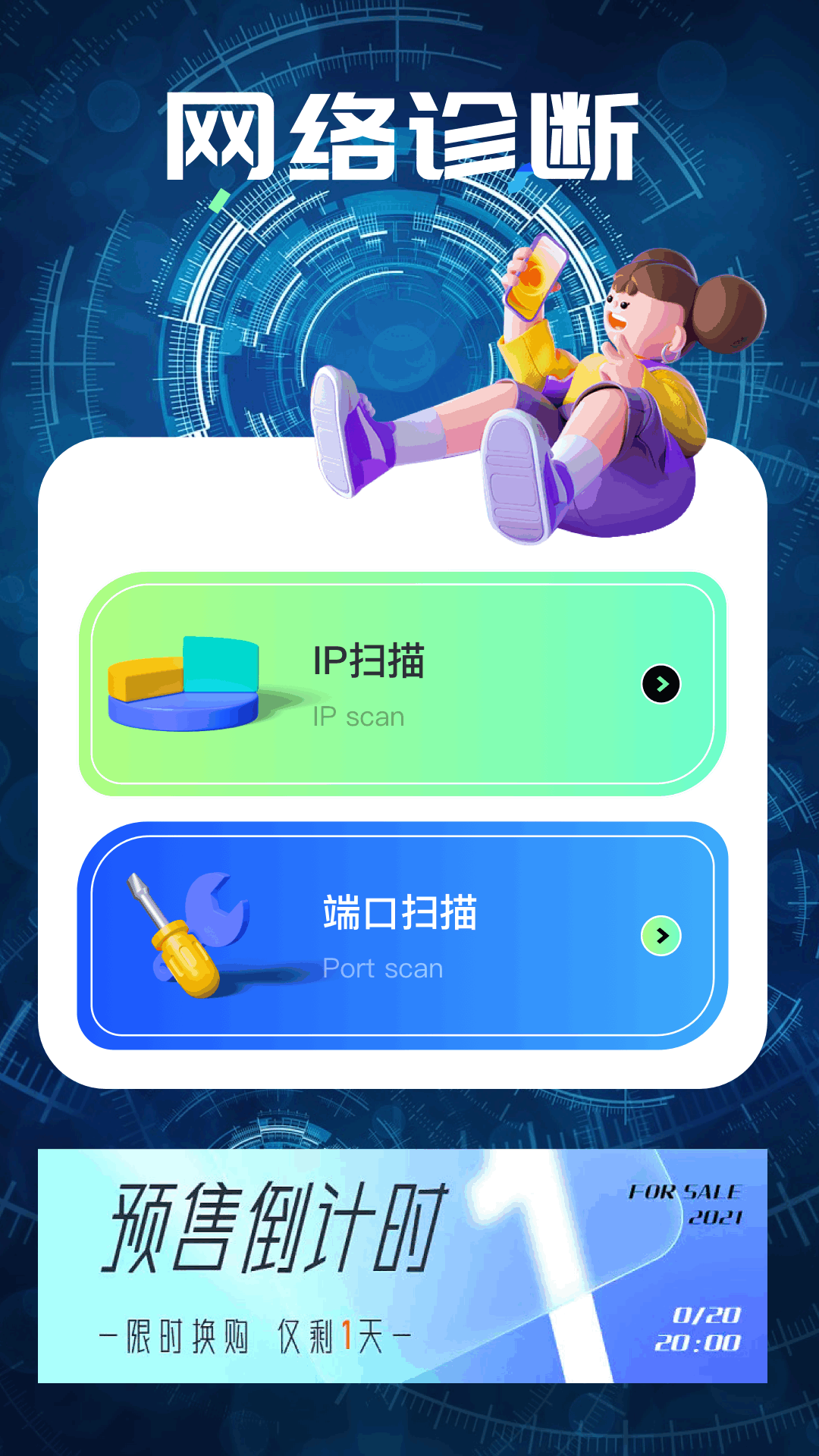The image size is (819, 1456).
Task: Open the IP扫描 (IP scan) card
Action: click(x=403, y=684)
